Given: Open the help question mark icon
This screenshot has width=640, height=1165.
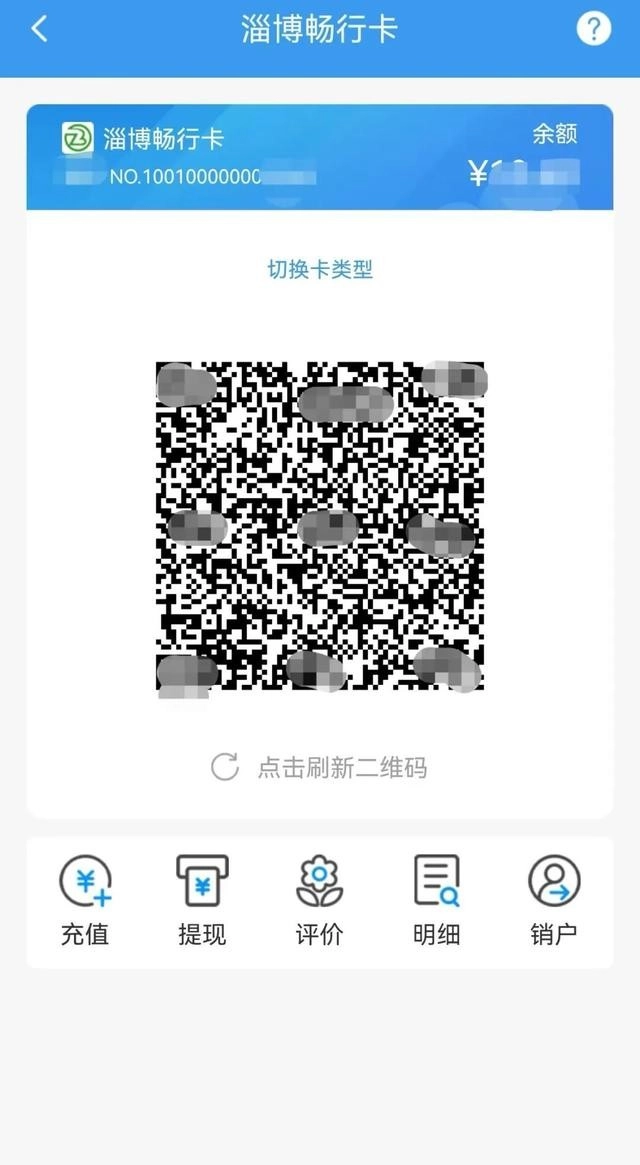Looking at the screenshot, I should (593, 29).
